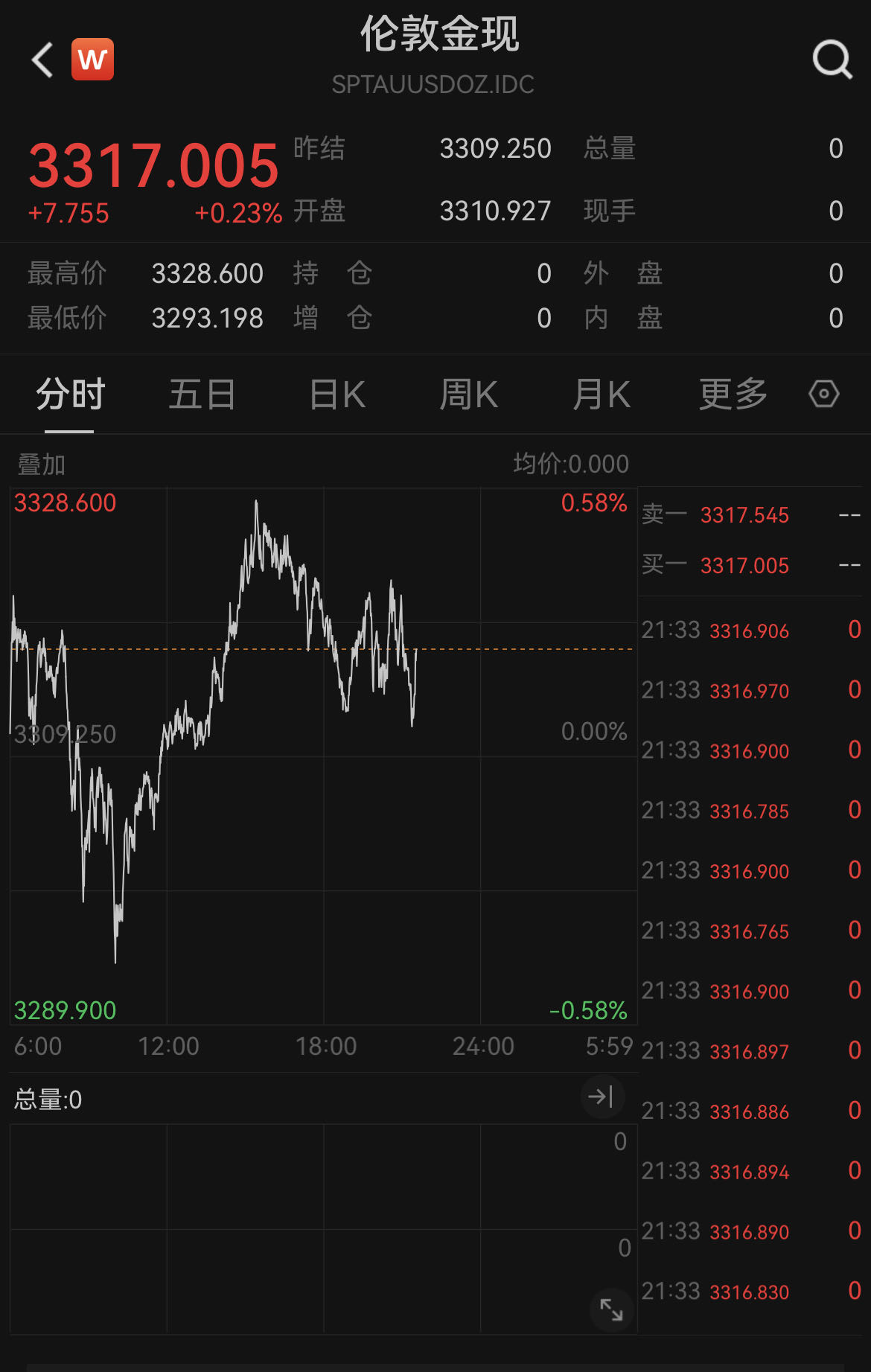Tap the orange W icon

(x=92, y=59)
